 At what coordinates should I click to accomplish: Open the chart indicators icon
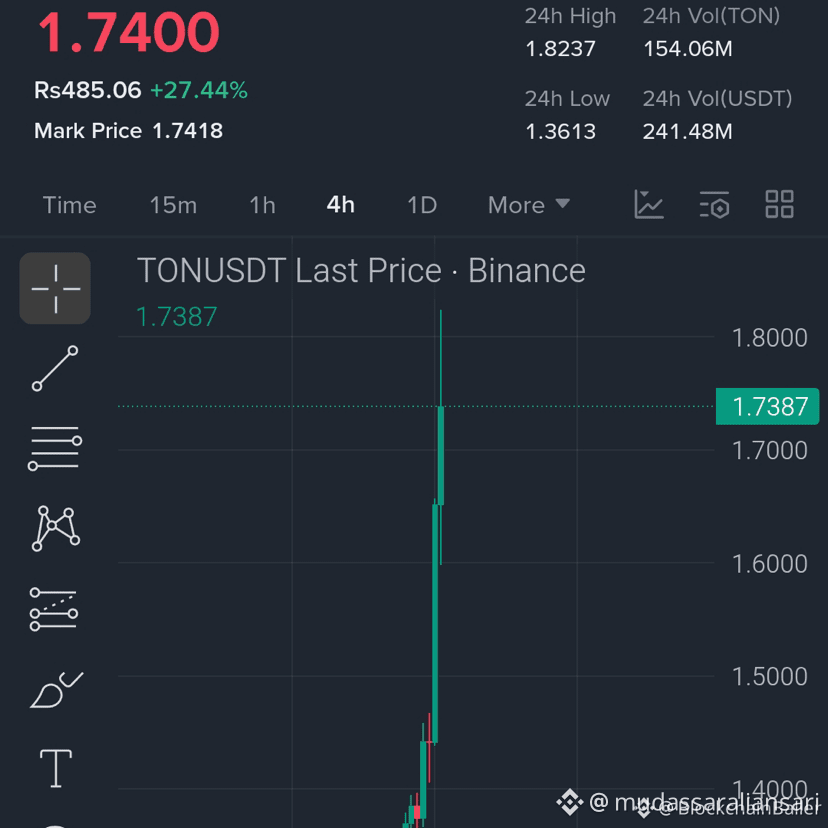(x=648, y=204)
